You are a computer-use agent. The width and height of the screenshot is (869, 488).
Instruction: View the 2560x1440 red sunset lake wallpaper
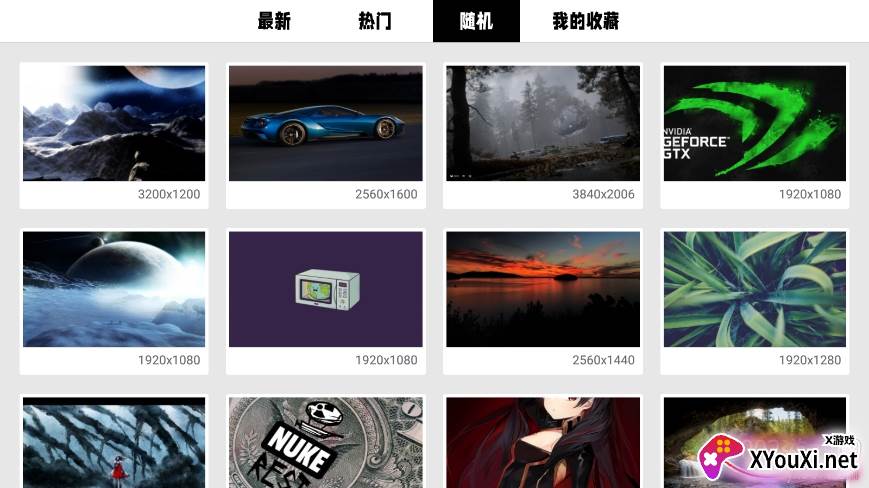pyautogui.click(x=543, y=289)
